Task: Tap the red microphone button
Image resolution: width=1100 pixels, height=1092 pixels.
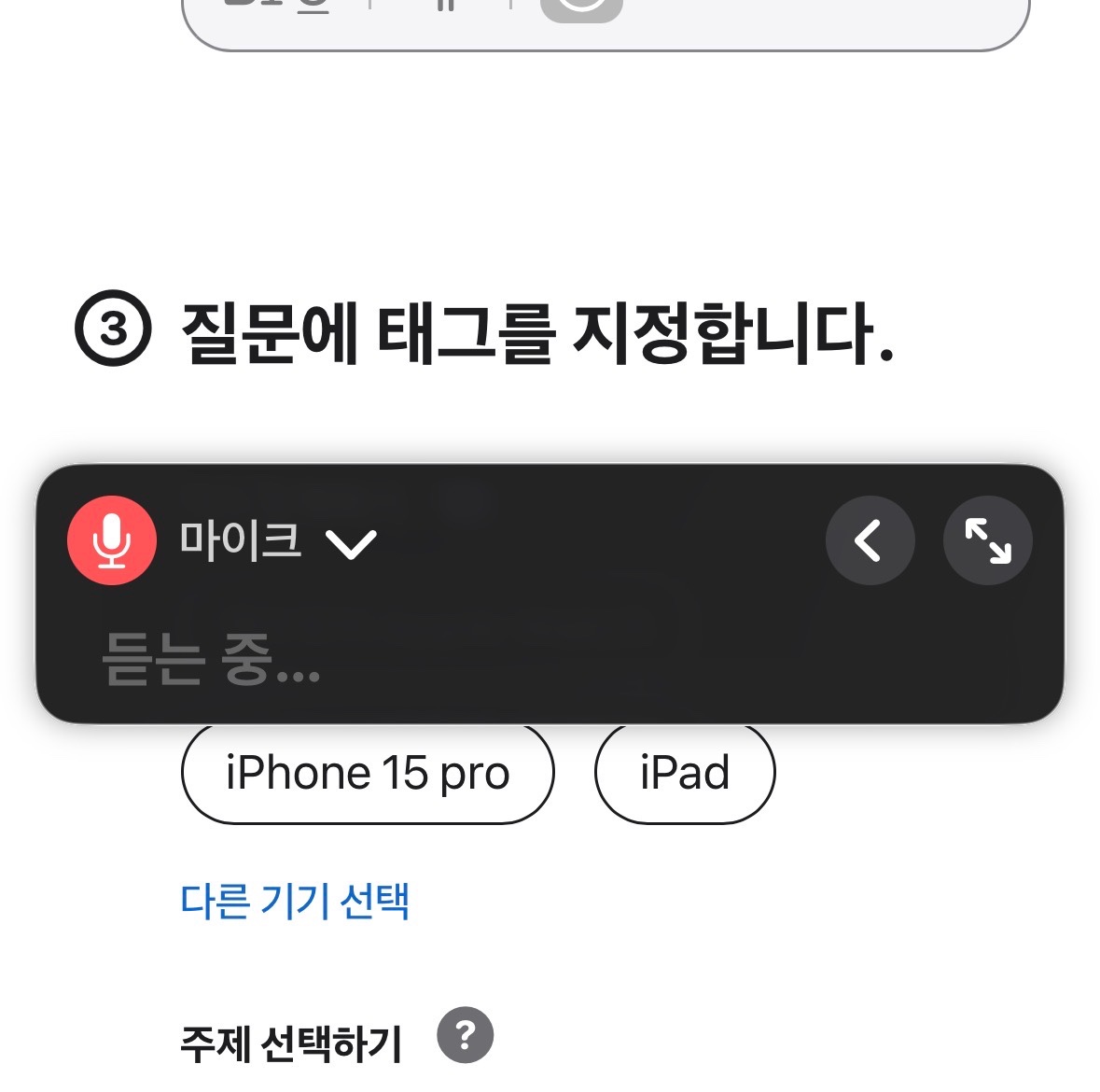Action: point(111,540)
